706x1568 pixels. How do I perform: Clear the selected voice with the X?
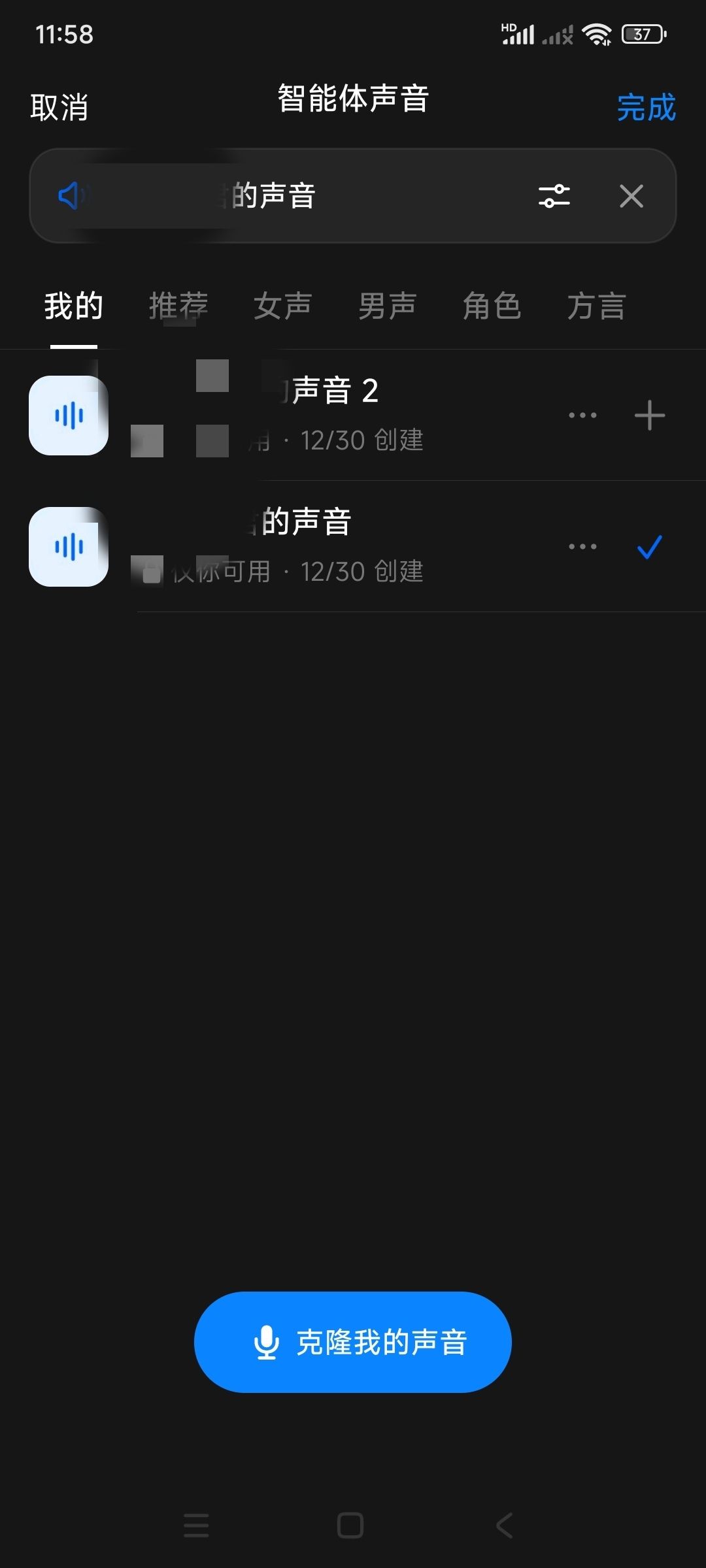(x=631, y=195)
